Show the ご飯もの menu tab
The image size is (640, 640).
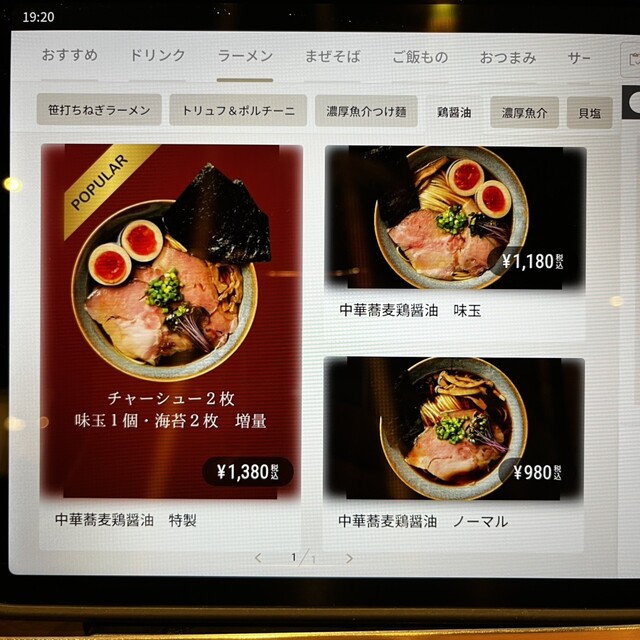[420, 57]
